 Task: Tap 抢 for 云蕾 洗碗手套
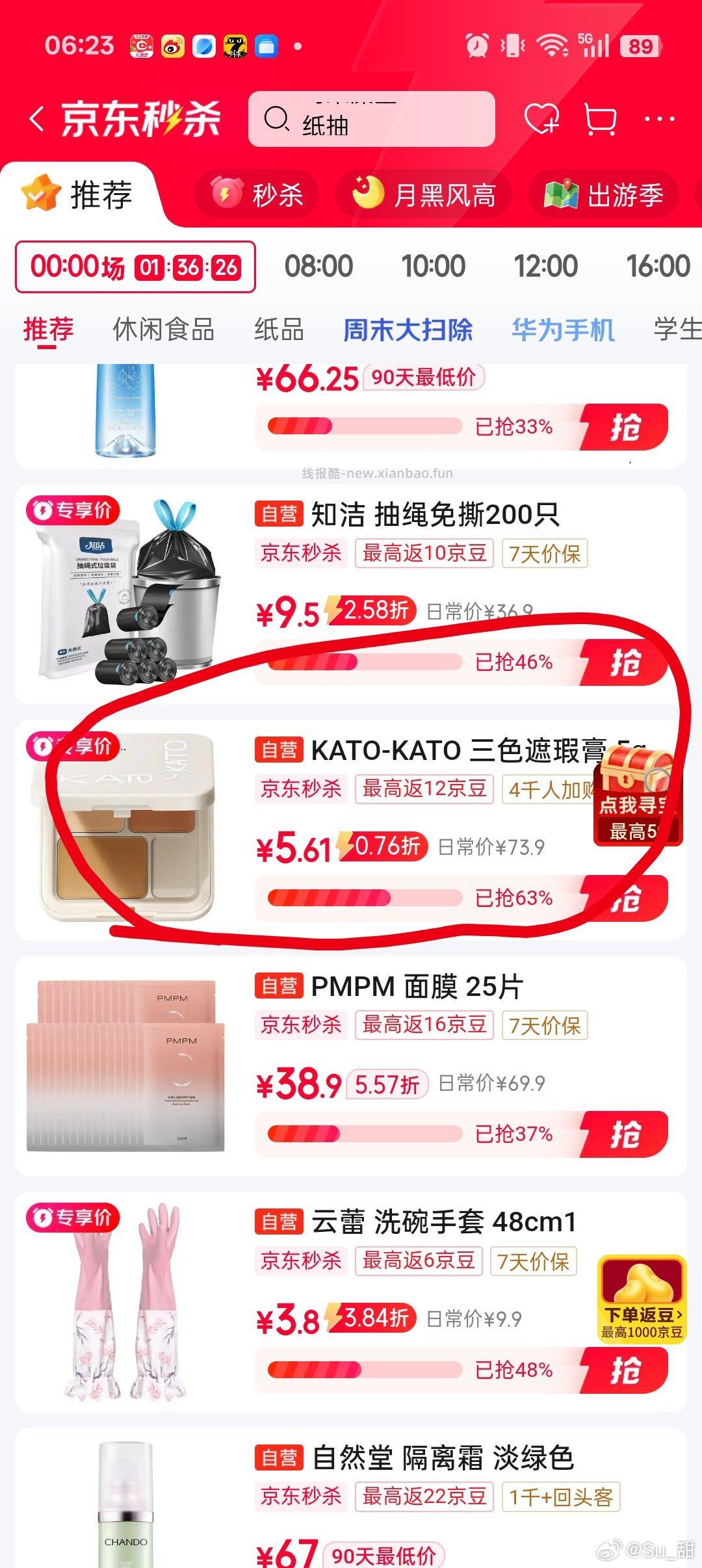(625, 1370)
